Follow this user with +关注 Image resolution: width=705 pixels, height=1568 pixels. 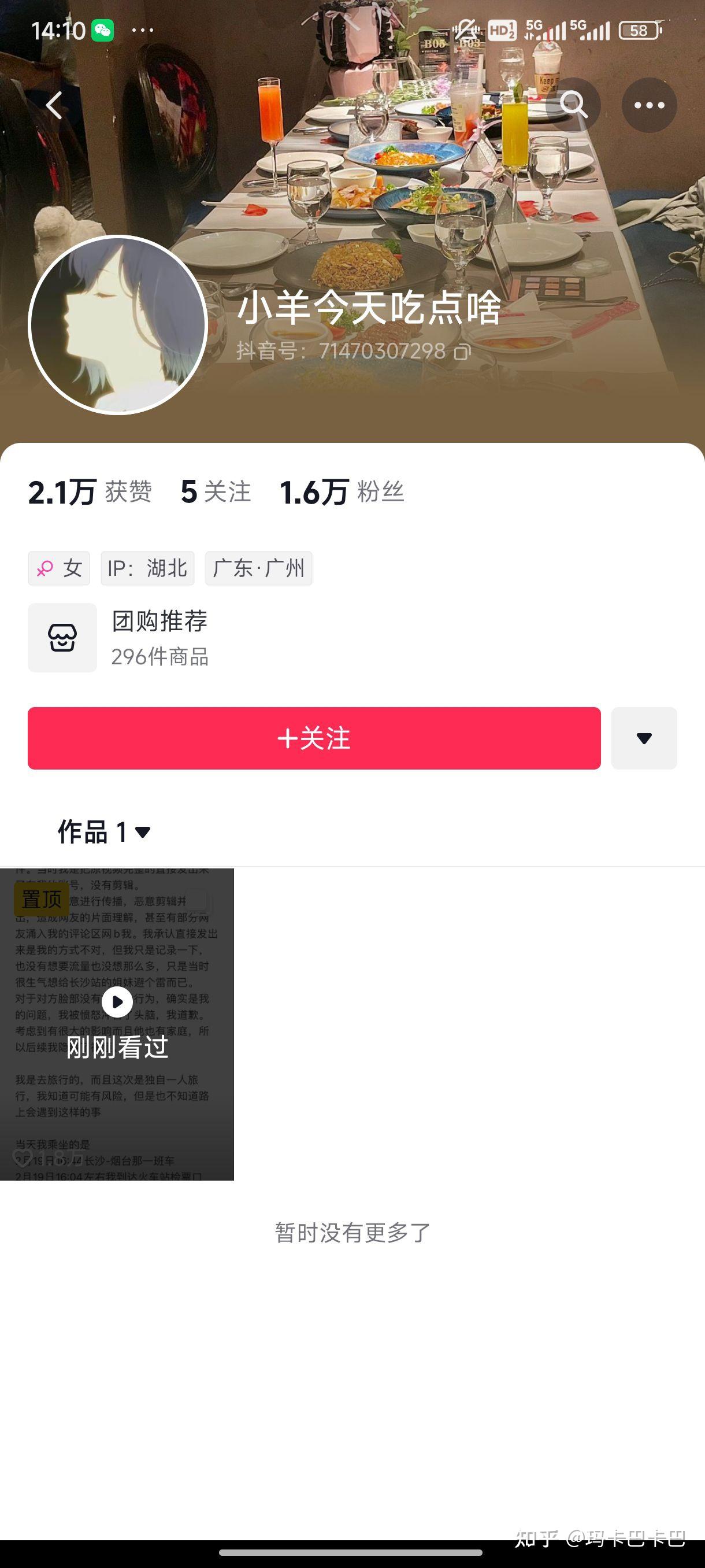click(314, 738)
